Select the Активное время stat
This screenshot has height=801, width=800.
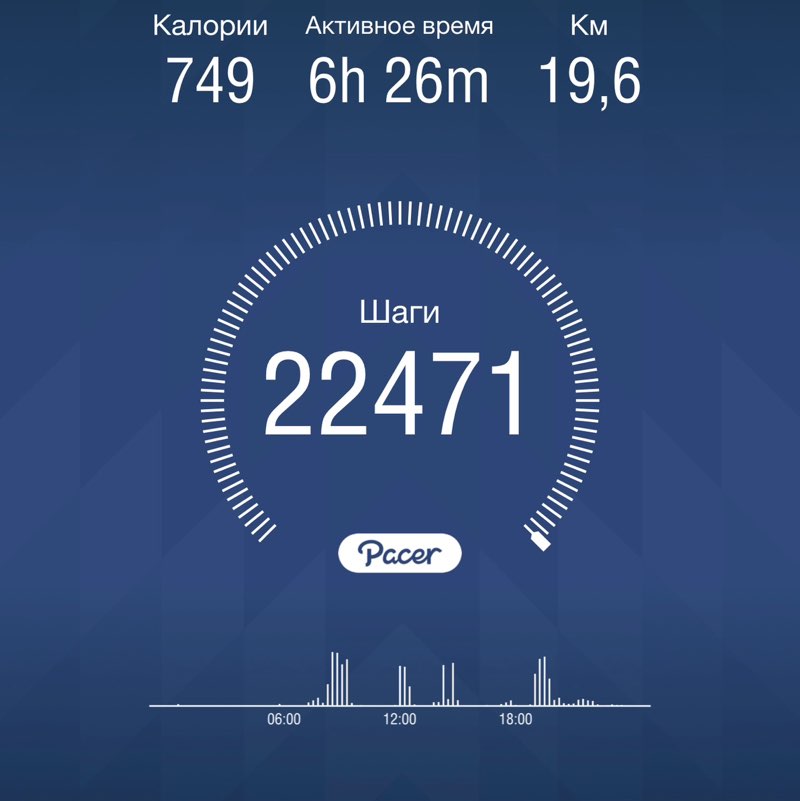(x=399, y=25)
